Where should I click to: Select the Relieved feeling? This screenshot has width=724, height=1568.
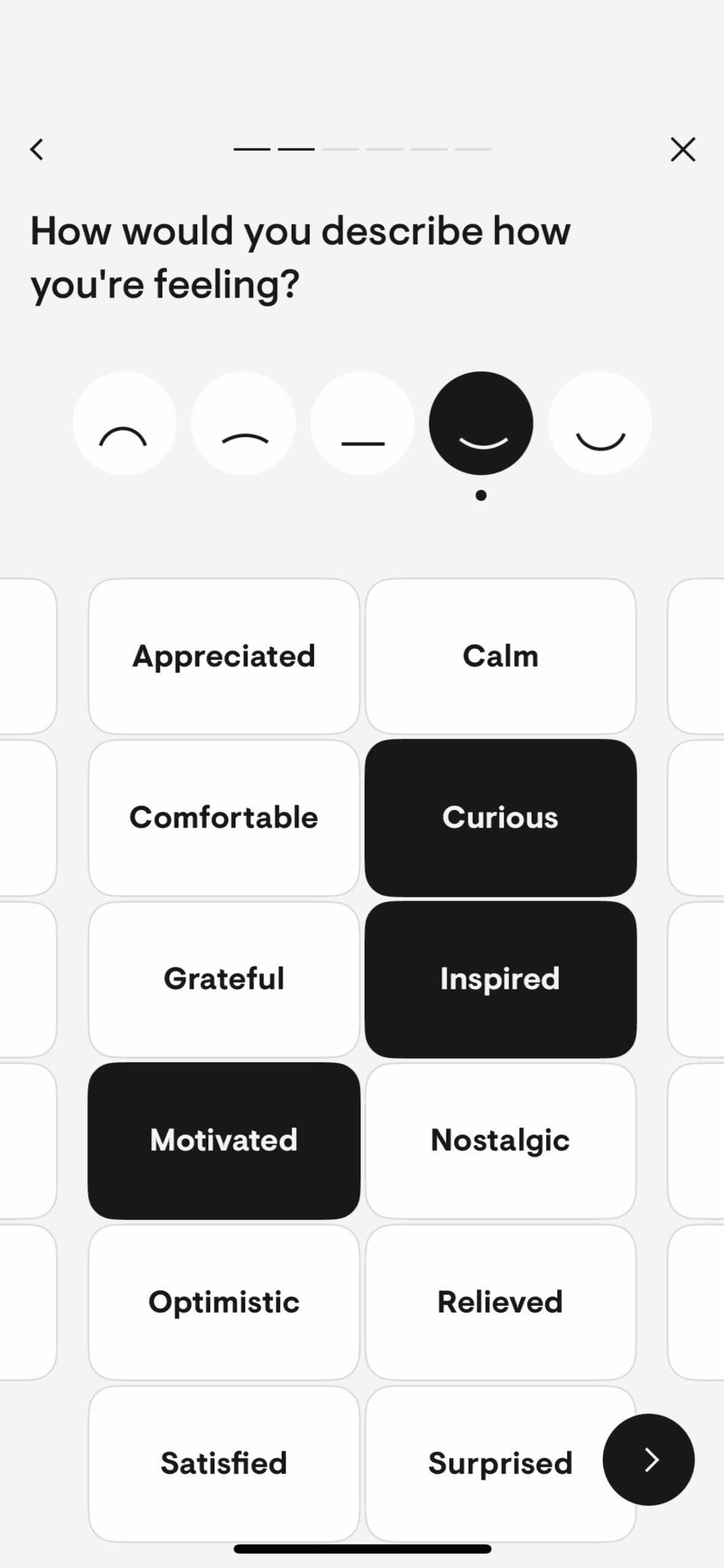(501, 1301)
